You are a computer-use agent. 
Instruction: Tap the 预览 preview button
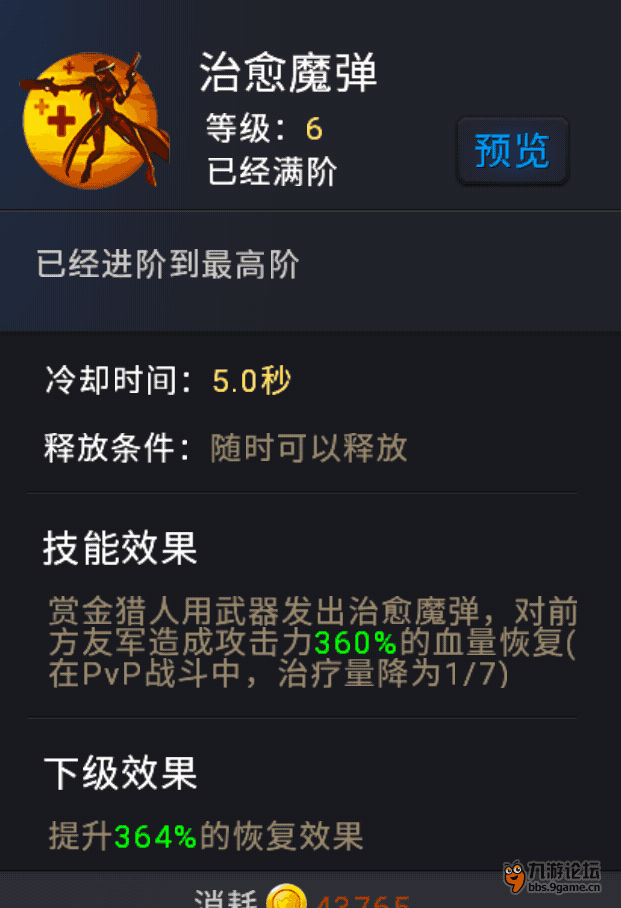click(512, 151)
